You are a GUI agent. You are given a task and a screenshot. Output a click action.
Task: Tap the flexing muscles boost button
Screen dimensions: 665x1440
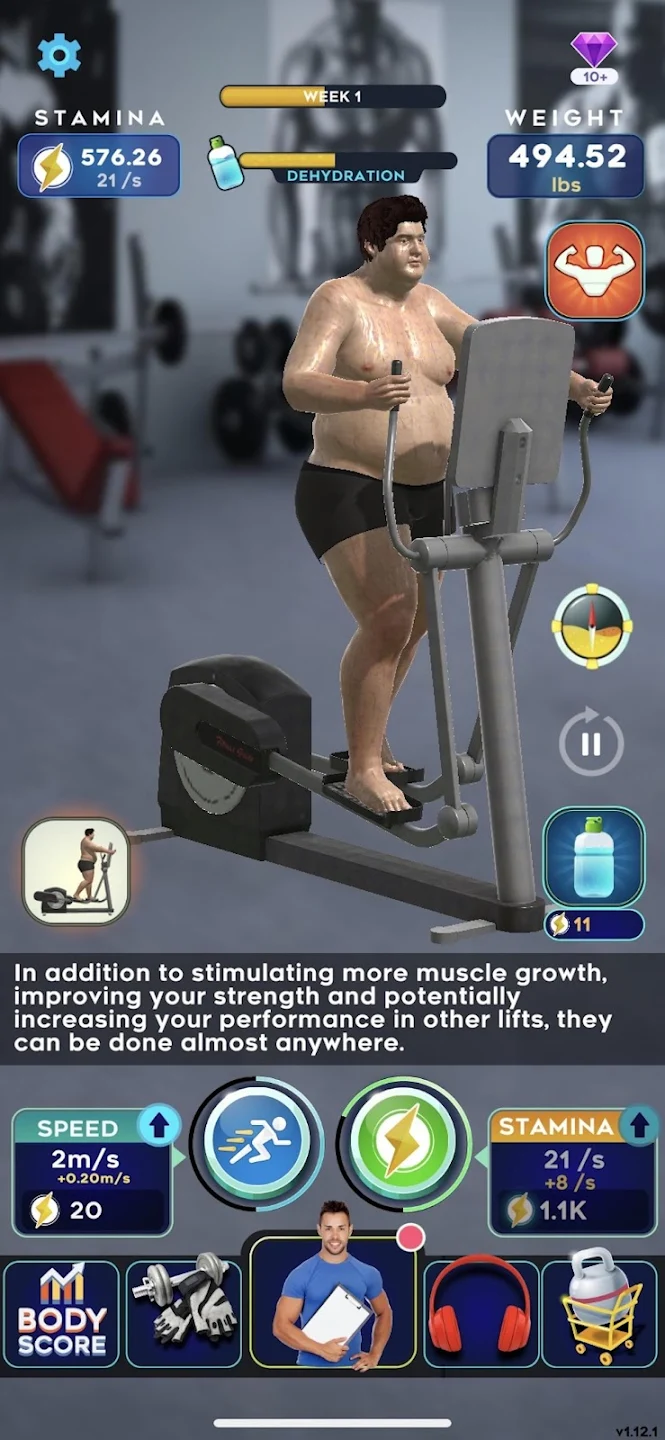[595, 270]
